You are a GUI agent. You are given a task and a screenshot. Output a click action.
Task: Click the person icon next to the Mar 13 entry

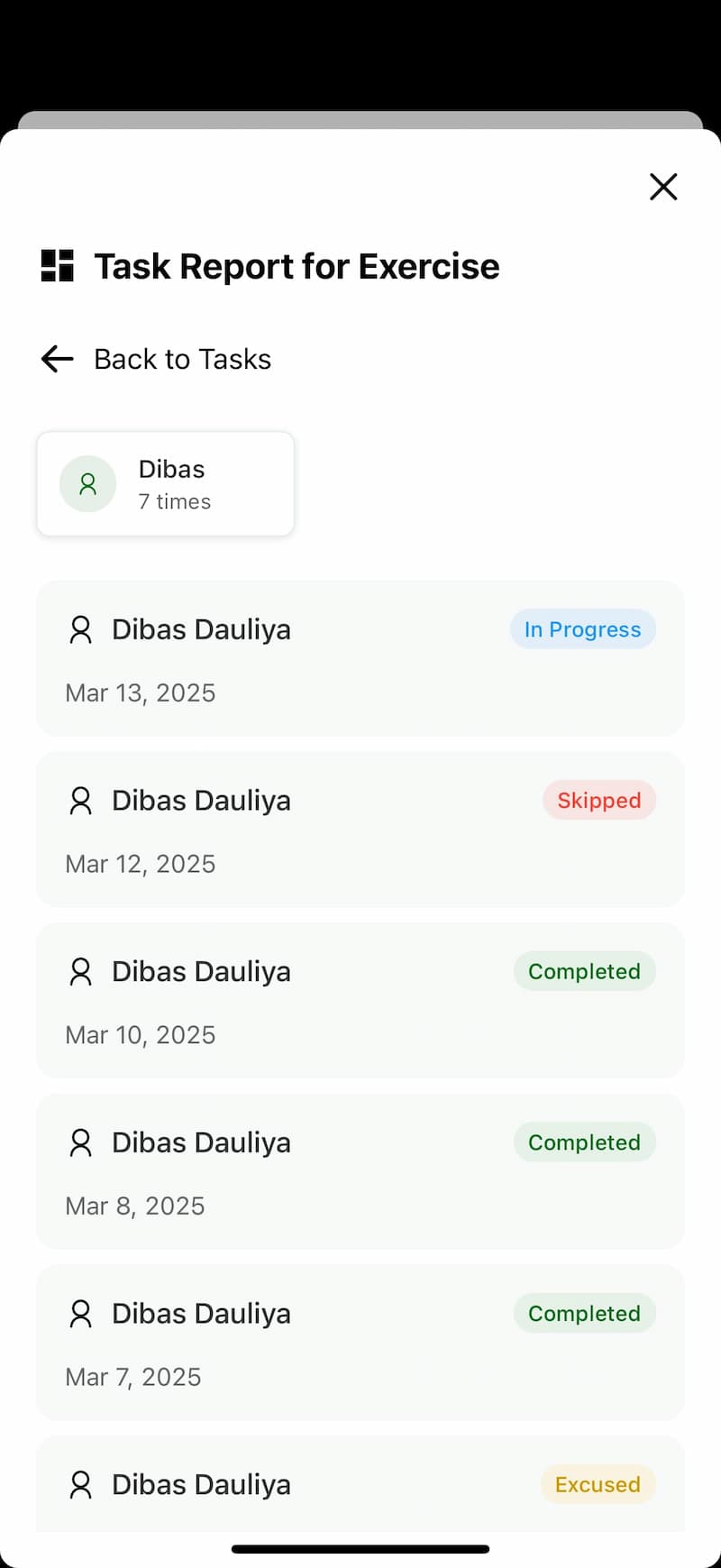pyautogui.click(x=80, y=628)
